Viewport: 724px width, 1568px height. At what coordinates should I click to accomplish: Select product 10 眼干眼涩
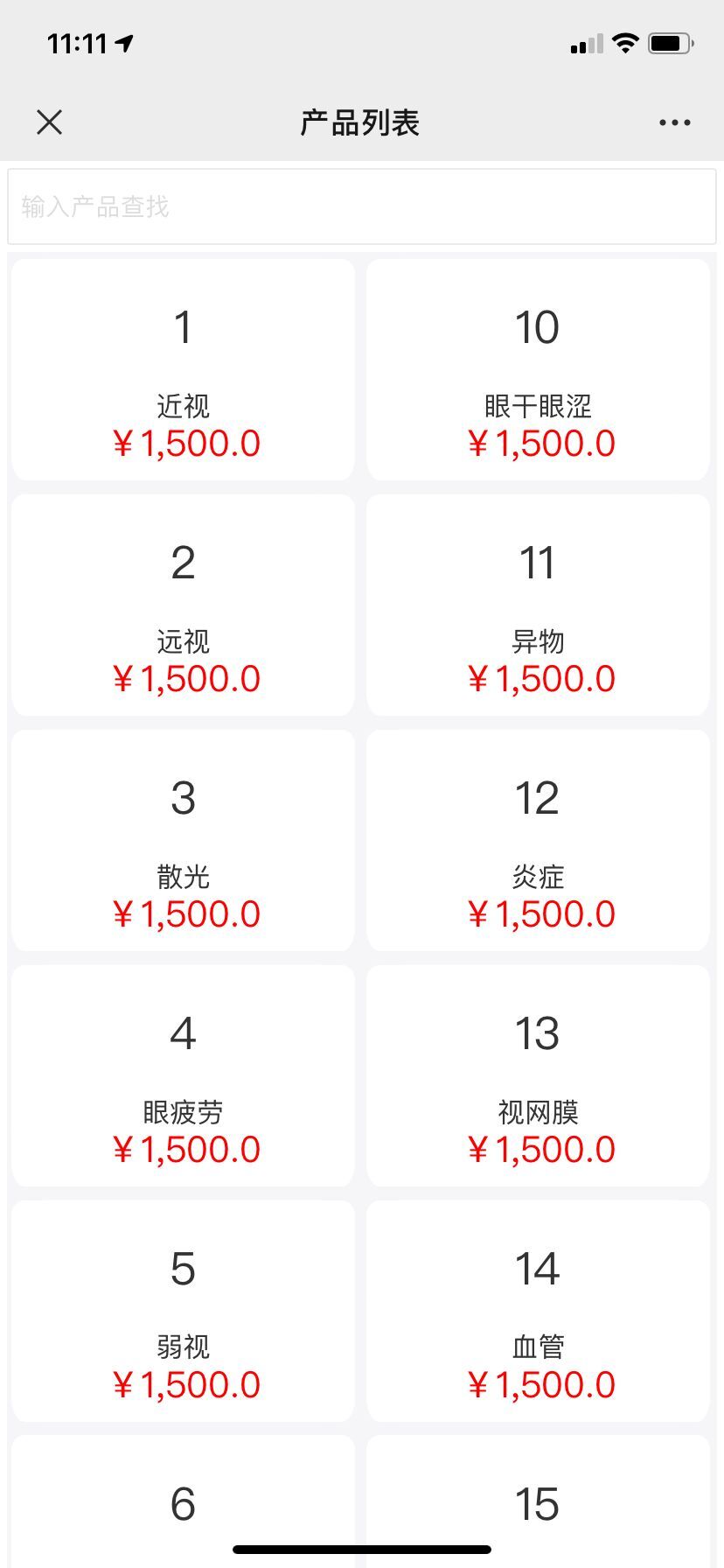point(538,369)
